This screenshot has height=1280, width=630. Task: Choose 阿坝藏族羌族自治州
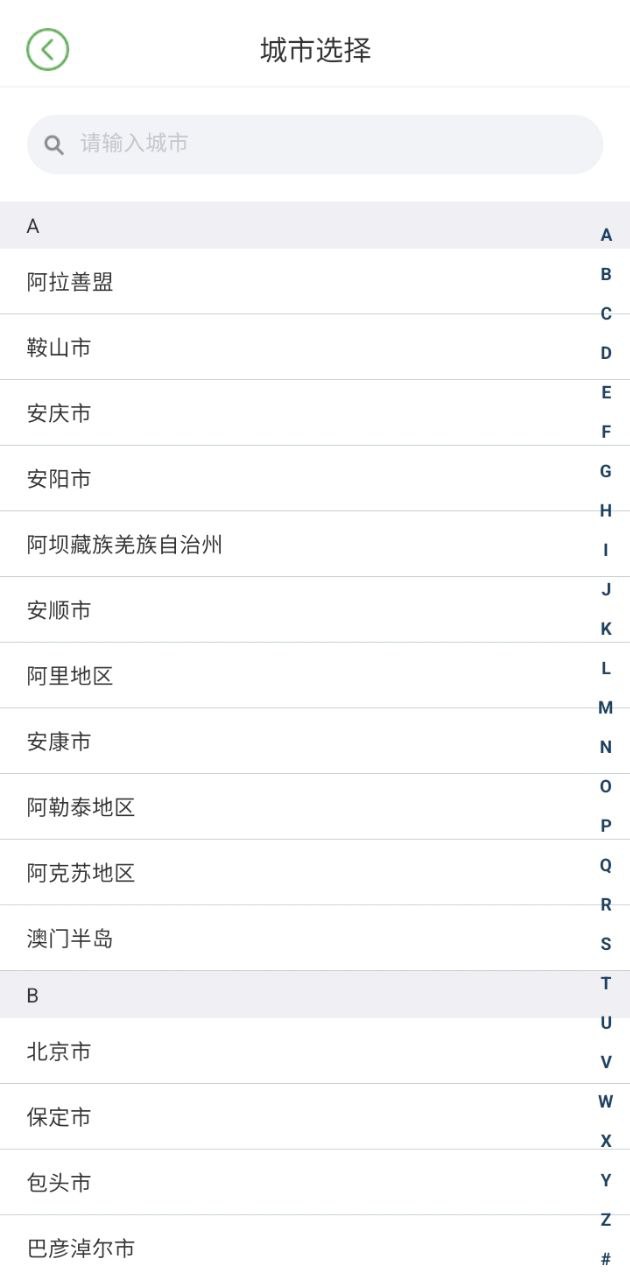point(315,544)
